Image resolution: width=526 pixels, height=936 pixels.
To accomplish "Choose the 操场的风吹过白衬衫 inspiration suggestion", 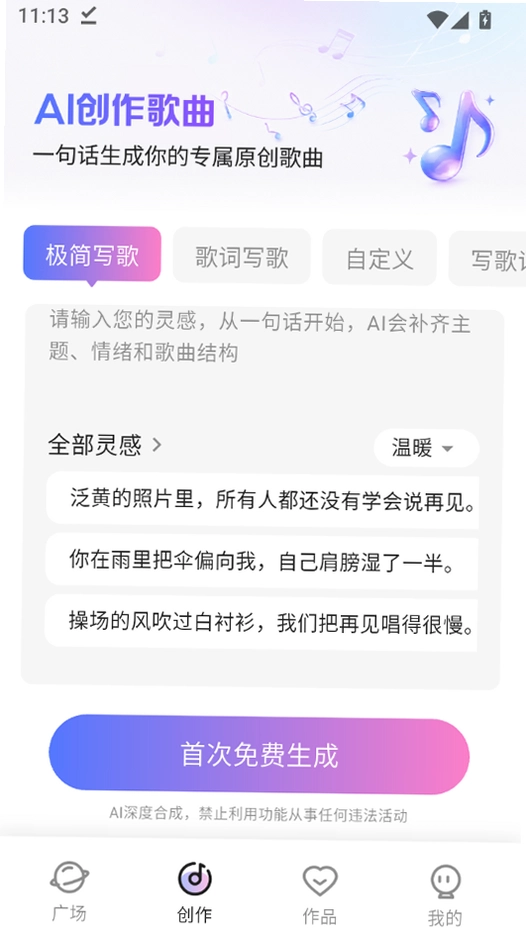I will (x=262, y=623).
